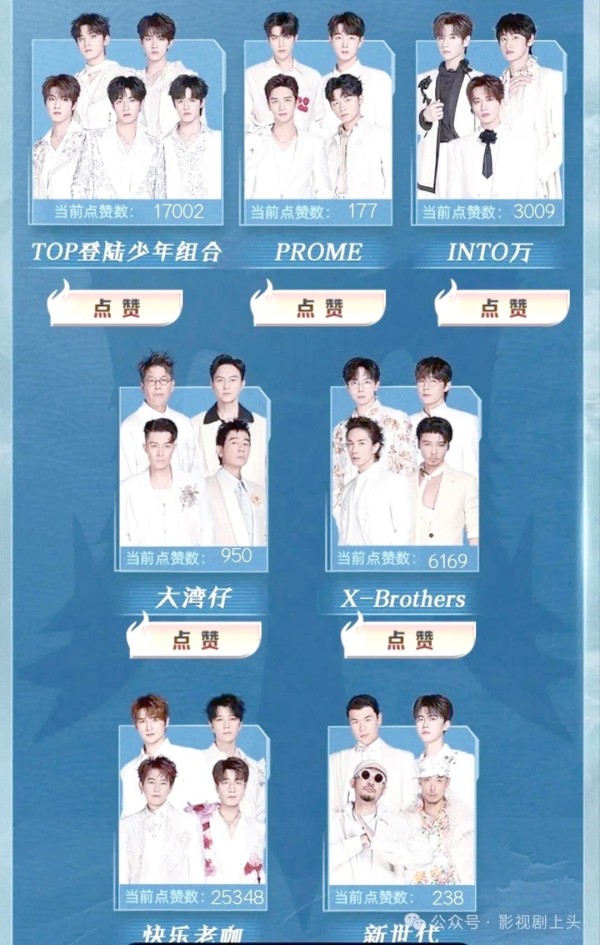This screenshot has width=600, height=945.
Task: Tap 点赞 under PROME
Action: (x=318, y=308)
